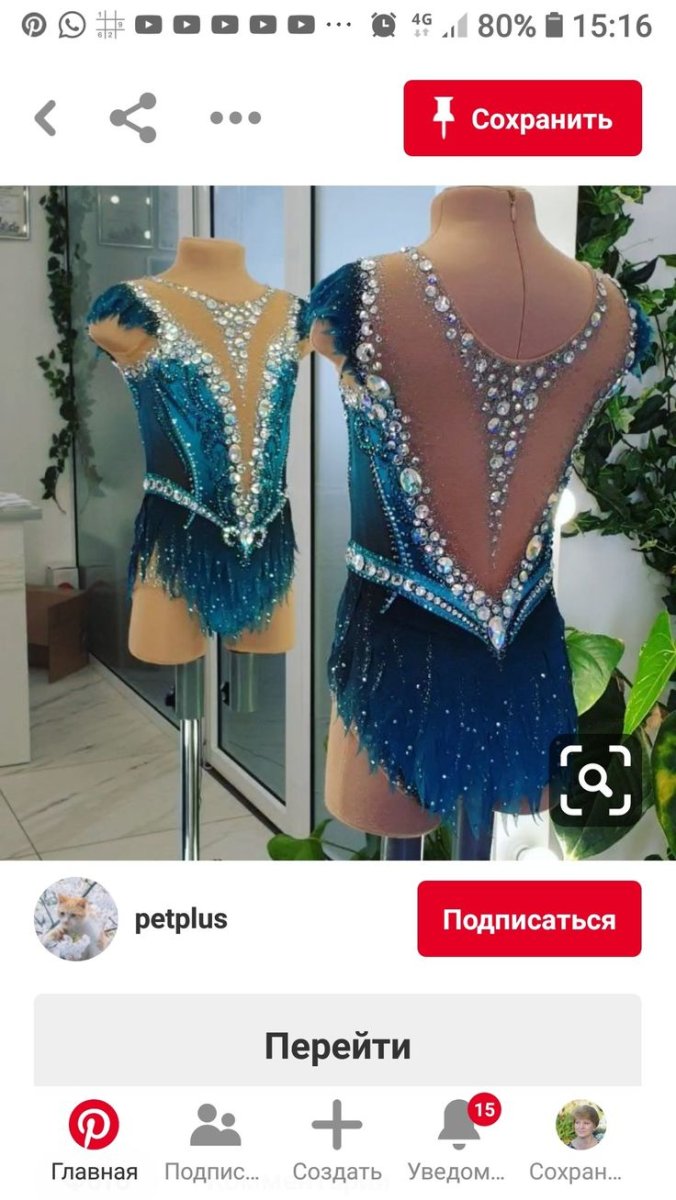This screenshot has width=676, height=1200.
Task: Go back with the top arrow
Action: (46, 118)
